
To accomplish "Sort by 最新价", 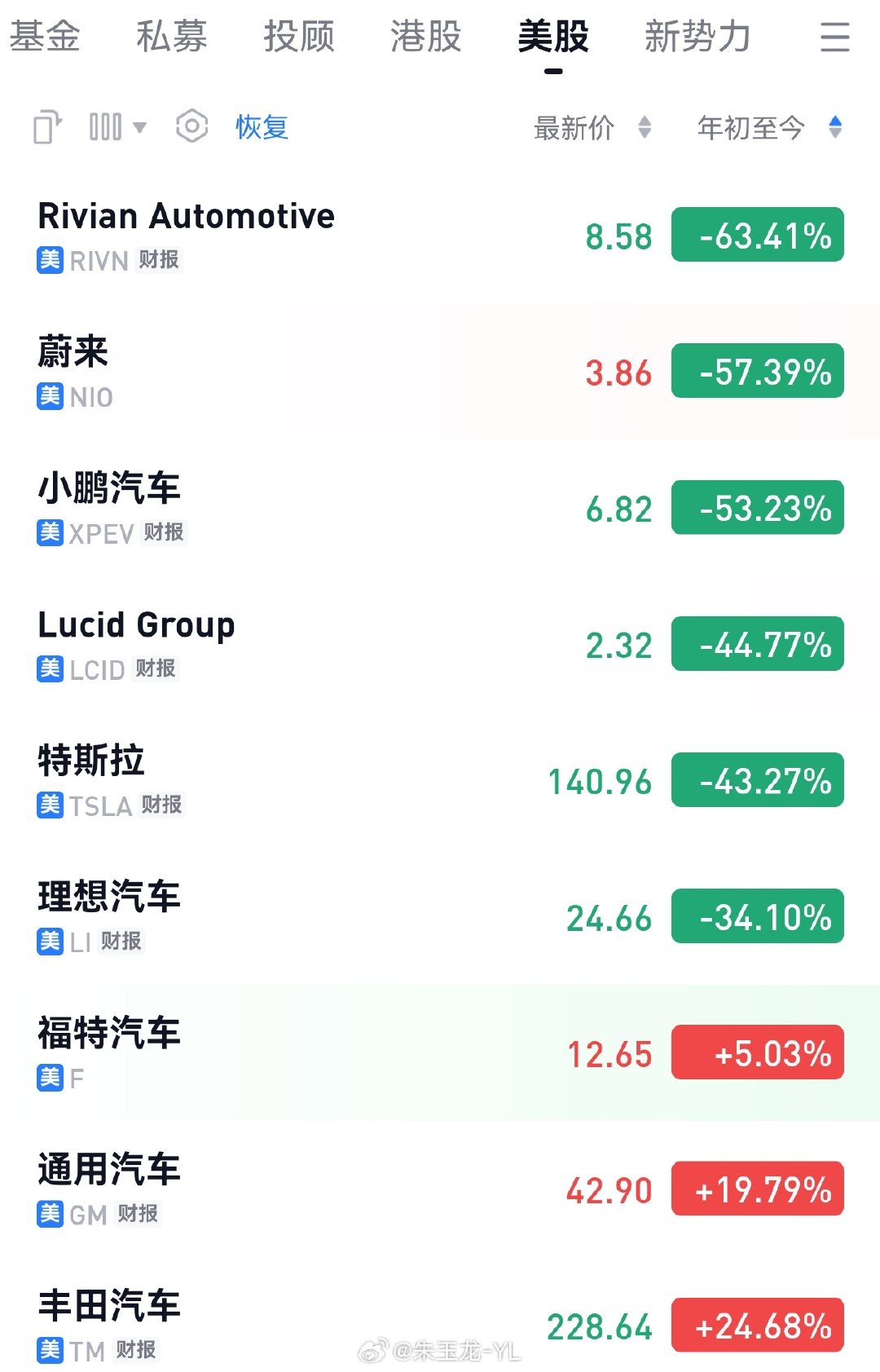I will click(592, 127).
